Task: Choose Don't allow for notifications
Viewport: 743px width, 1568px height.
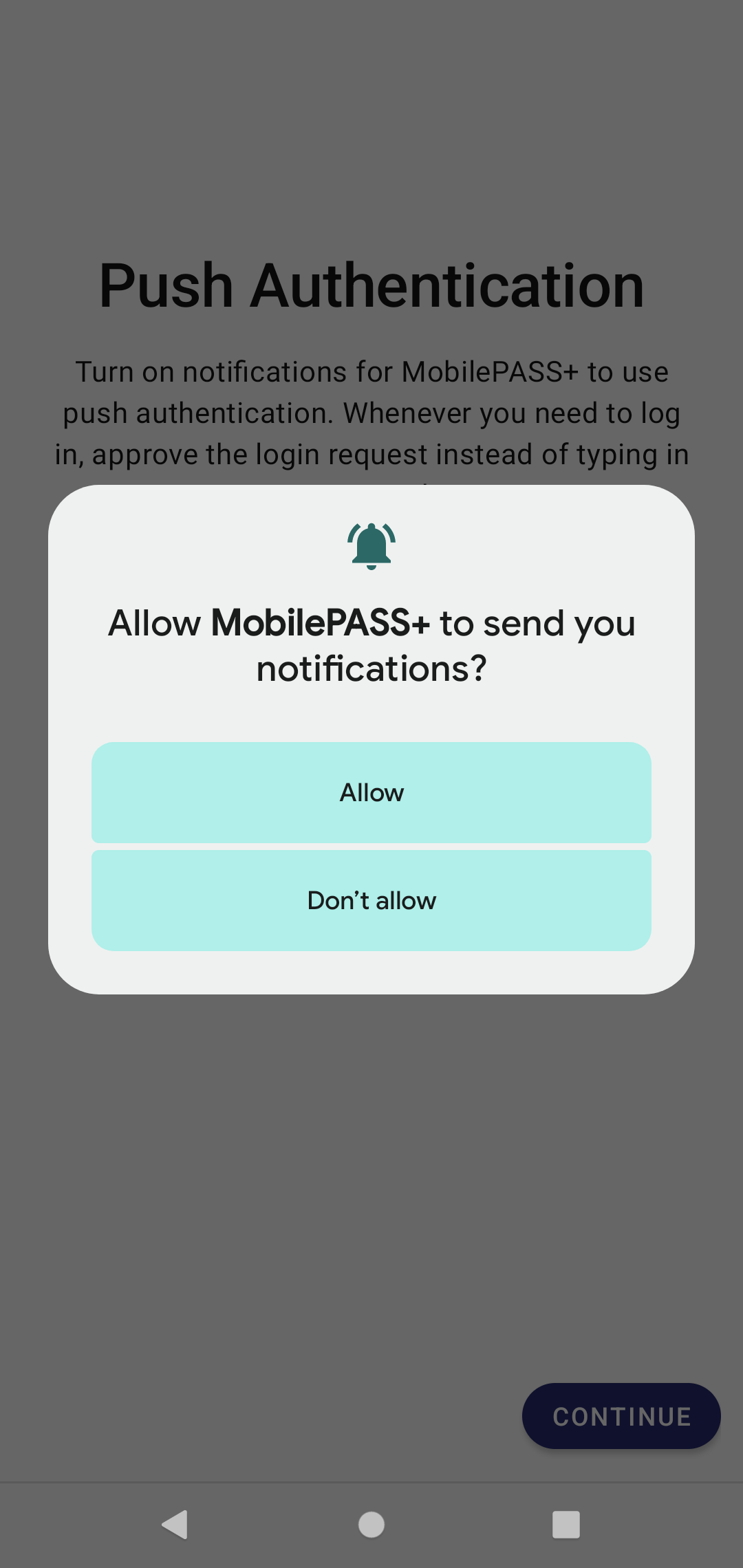Action: pyautogui.click(x=371, y=900)
